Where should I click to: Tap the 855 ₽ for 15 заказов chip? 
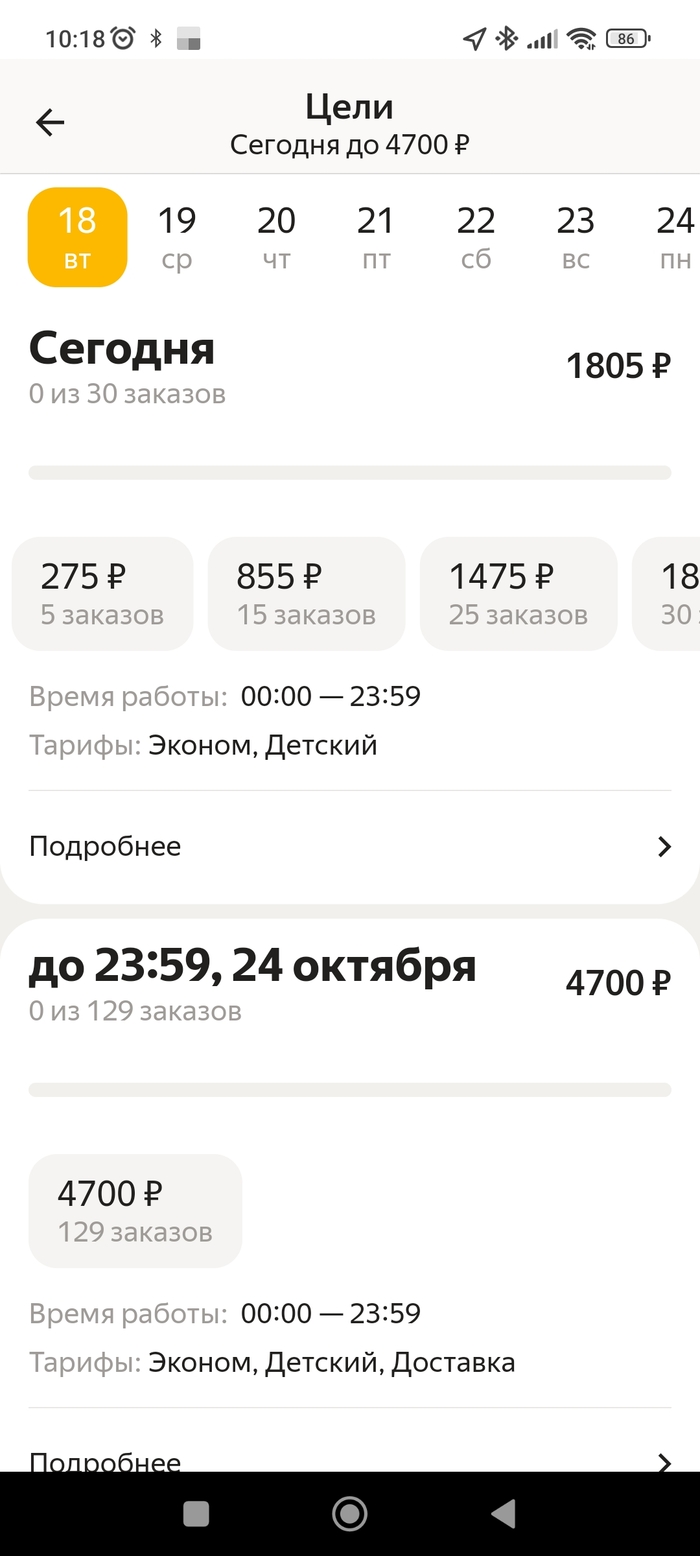[x=306, y=594]
